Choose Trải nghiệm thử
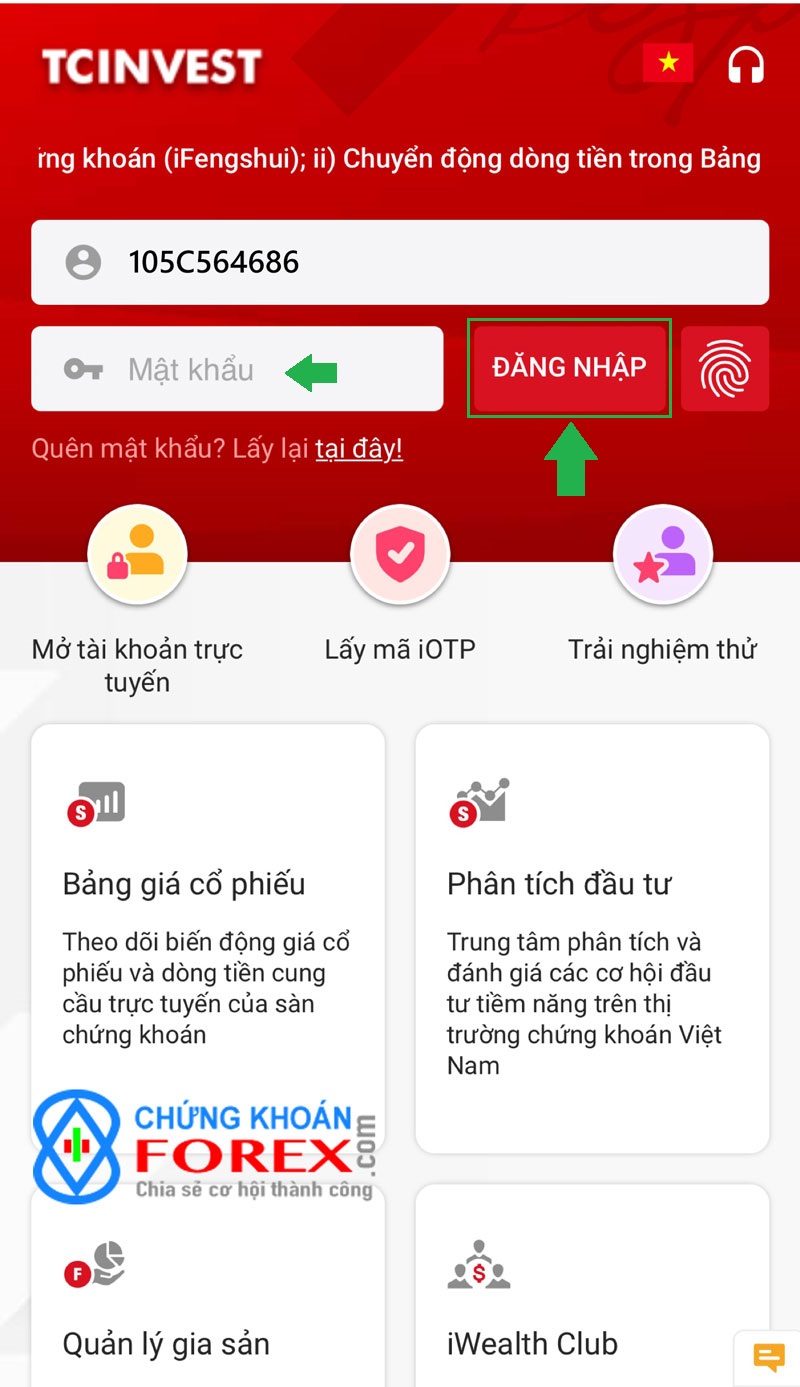Screen dimensions: 800x1387 coord(662,557)
